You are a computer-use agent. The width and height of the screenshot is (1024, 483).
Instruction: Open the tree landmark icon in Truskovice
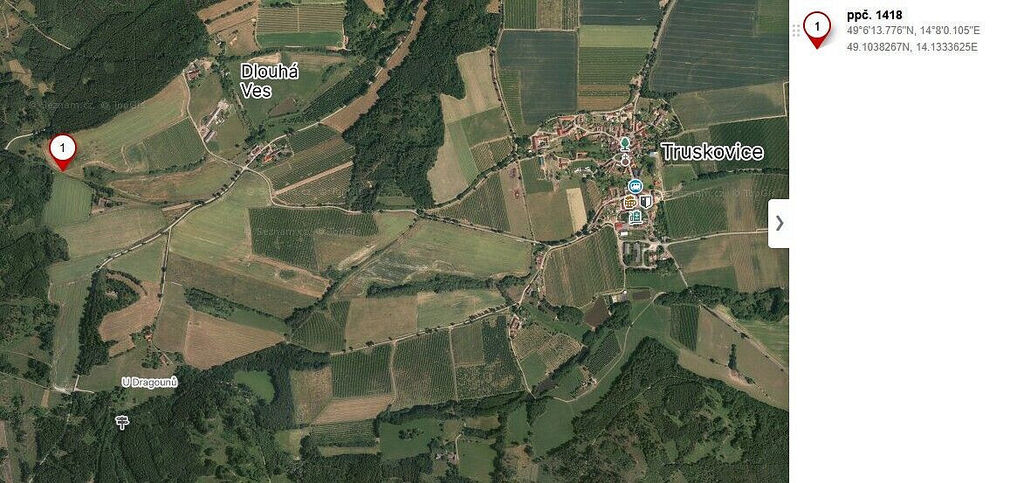(625, 144)
